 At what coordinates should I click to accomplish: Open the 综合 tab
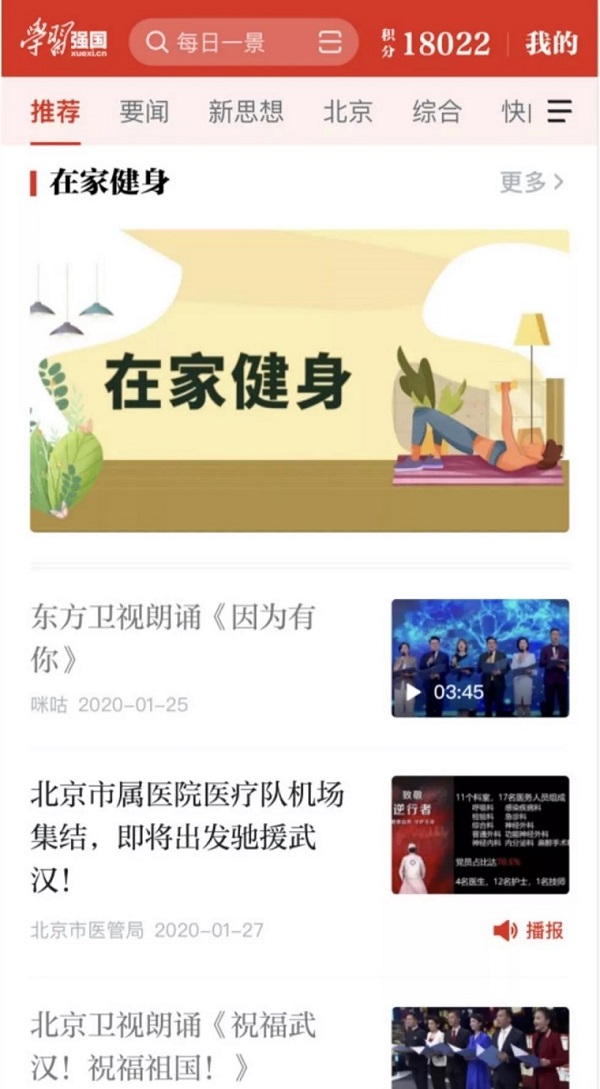click(436, 111)
